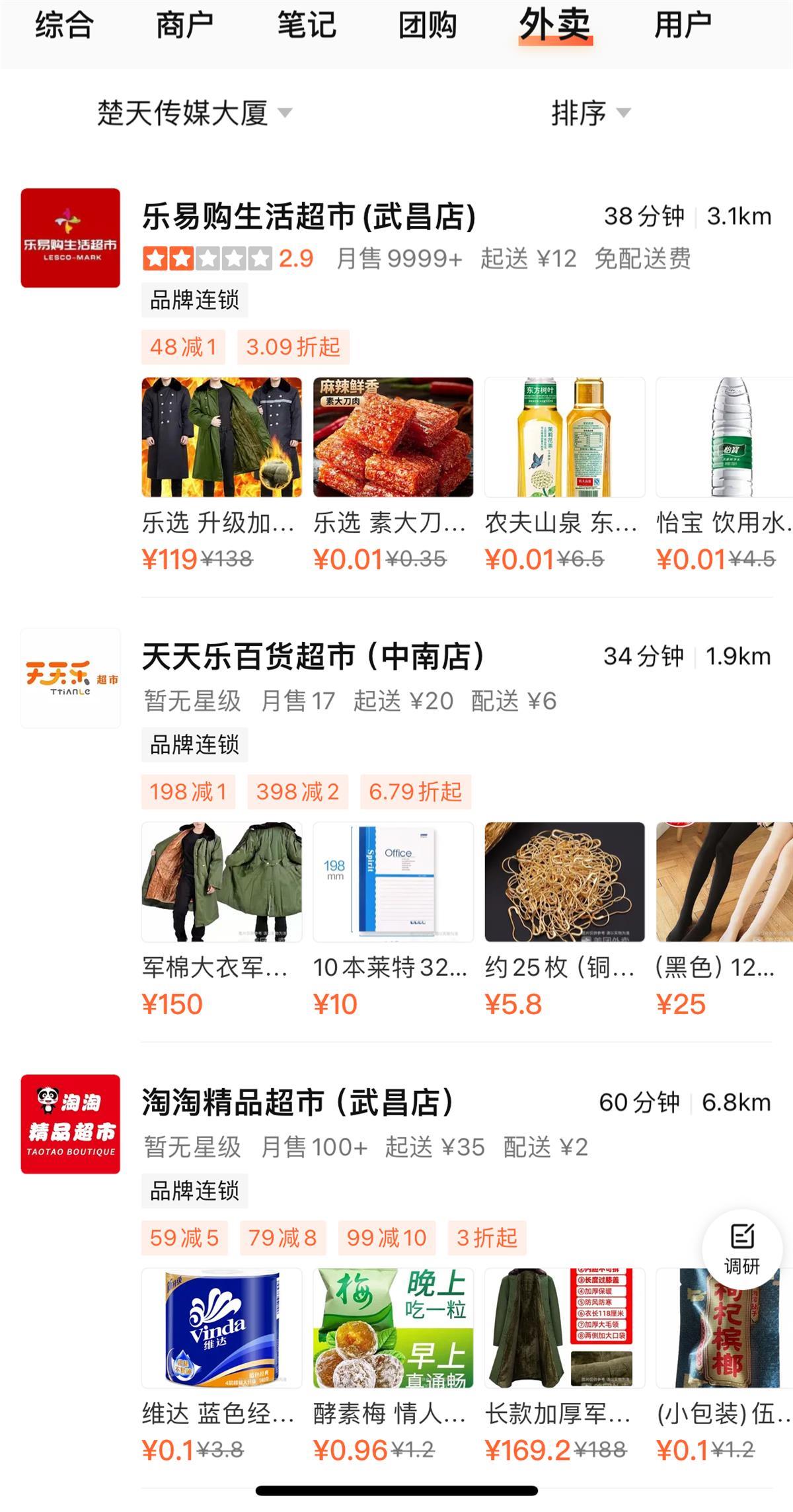View the ¥5.8 rubber bands product
793x1512 pixels.
point(564,882)
